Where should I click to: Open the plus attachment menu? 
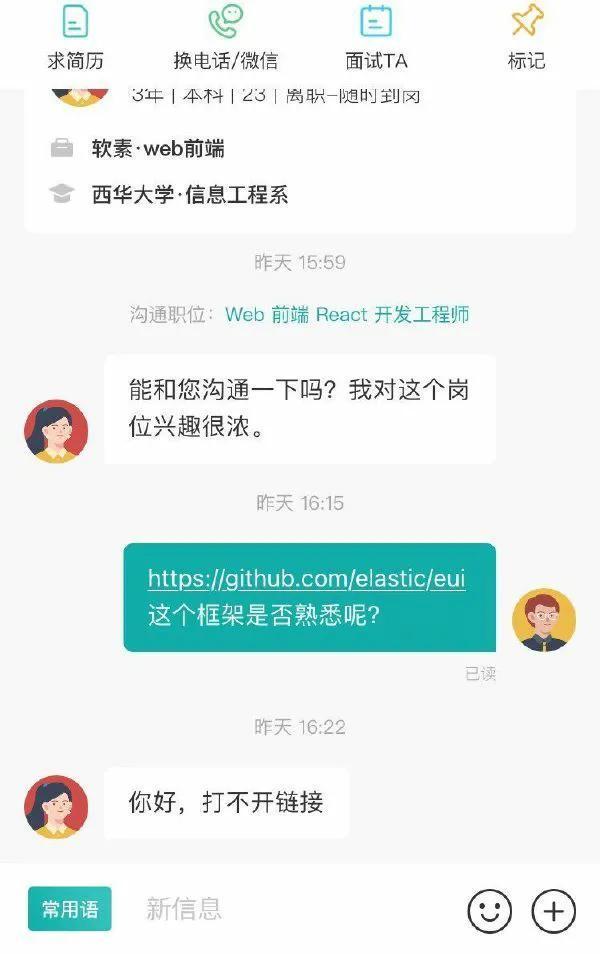coord(553,911)
